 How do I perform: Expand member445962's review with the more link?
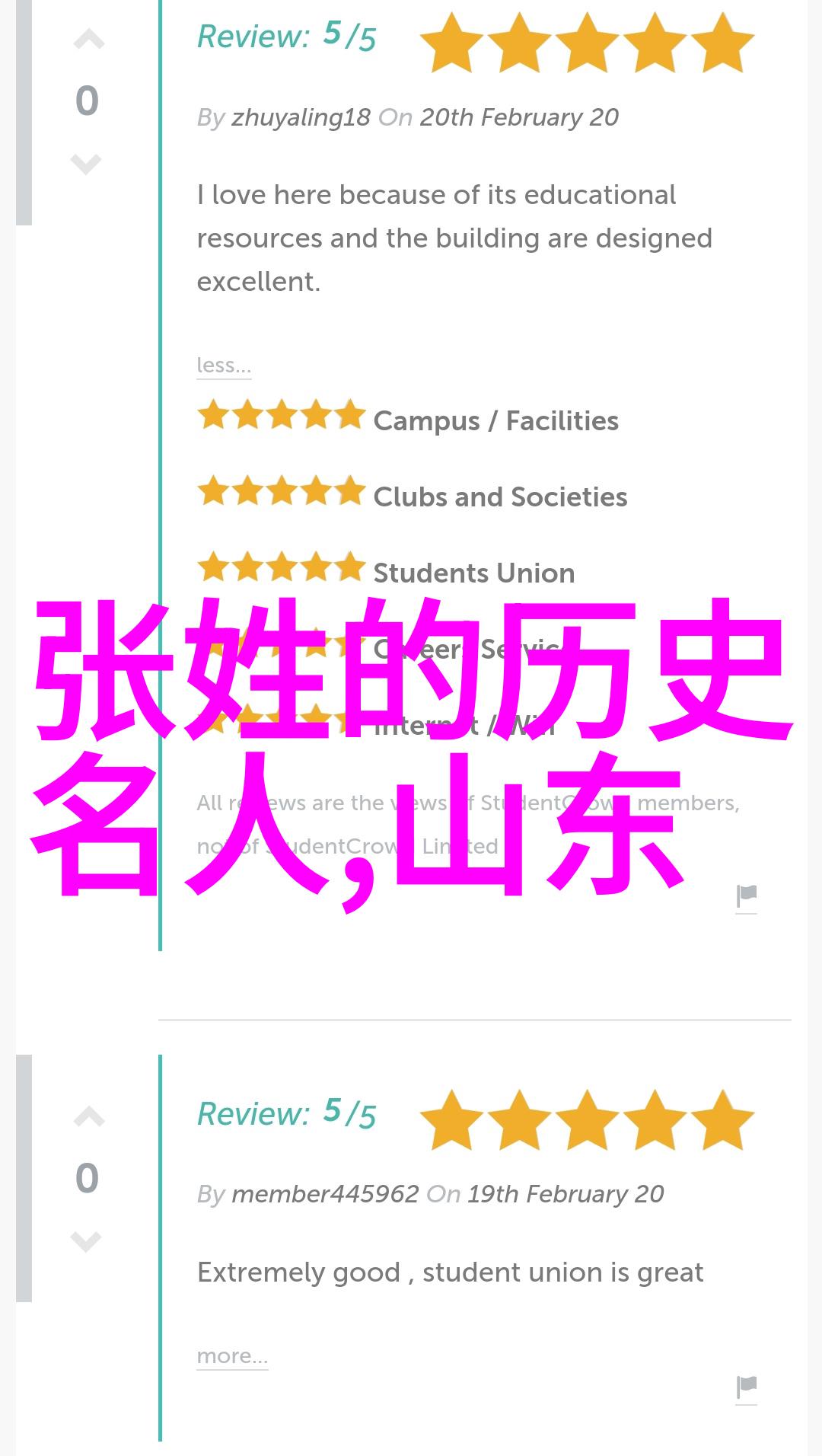(232, 1356)
